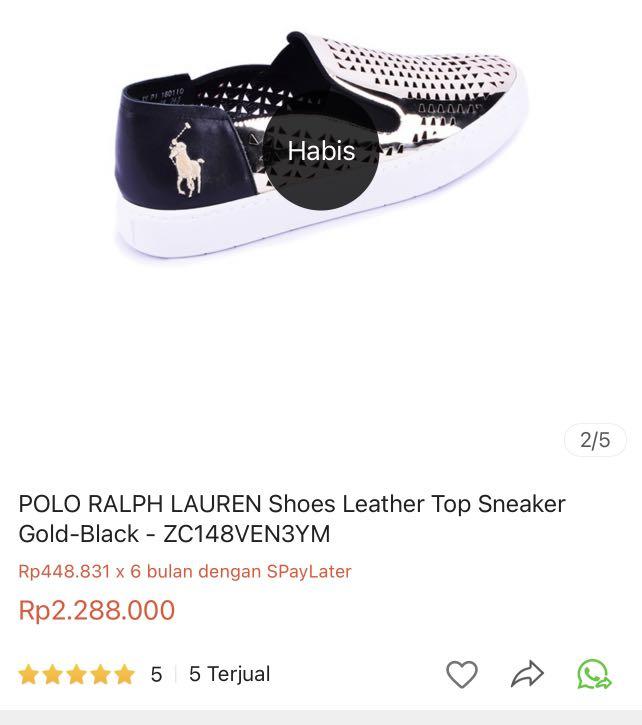Share this Polo Ralph Lauren product
Screen dimensions: 642x725
(527, 675)
